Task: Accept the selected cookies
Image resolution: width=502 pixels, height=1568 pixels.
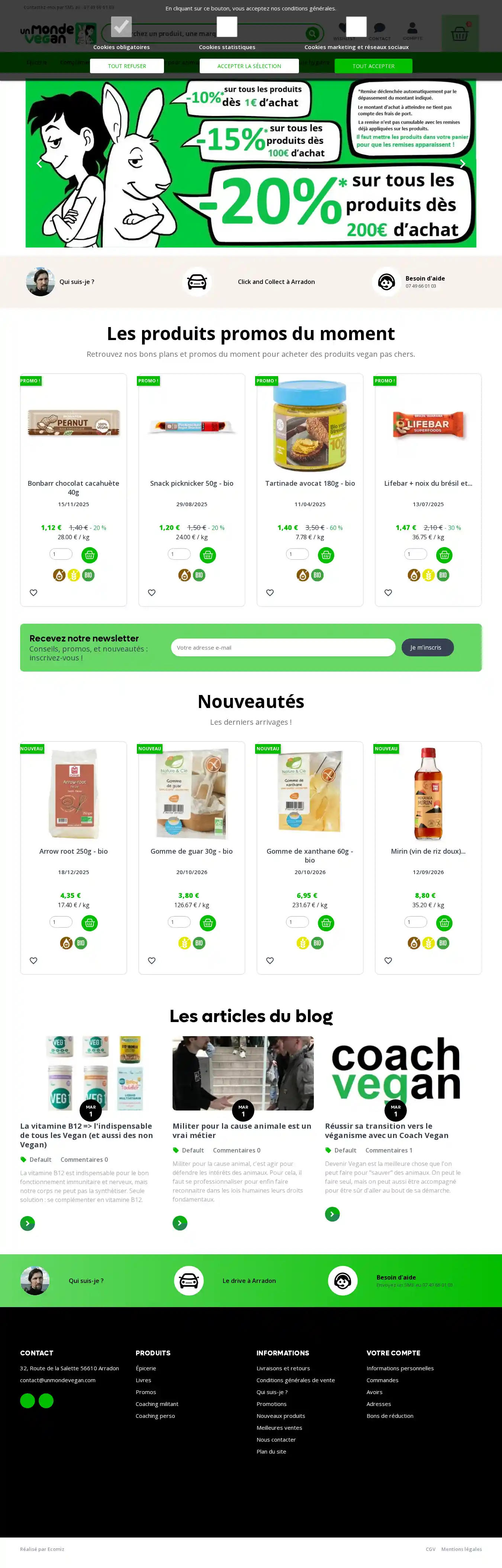Action: point(249,66)
